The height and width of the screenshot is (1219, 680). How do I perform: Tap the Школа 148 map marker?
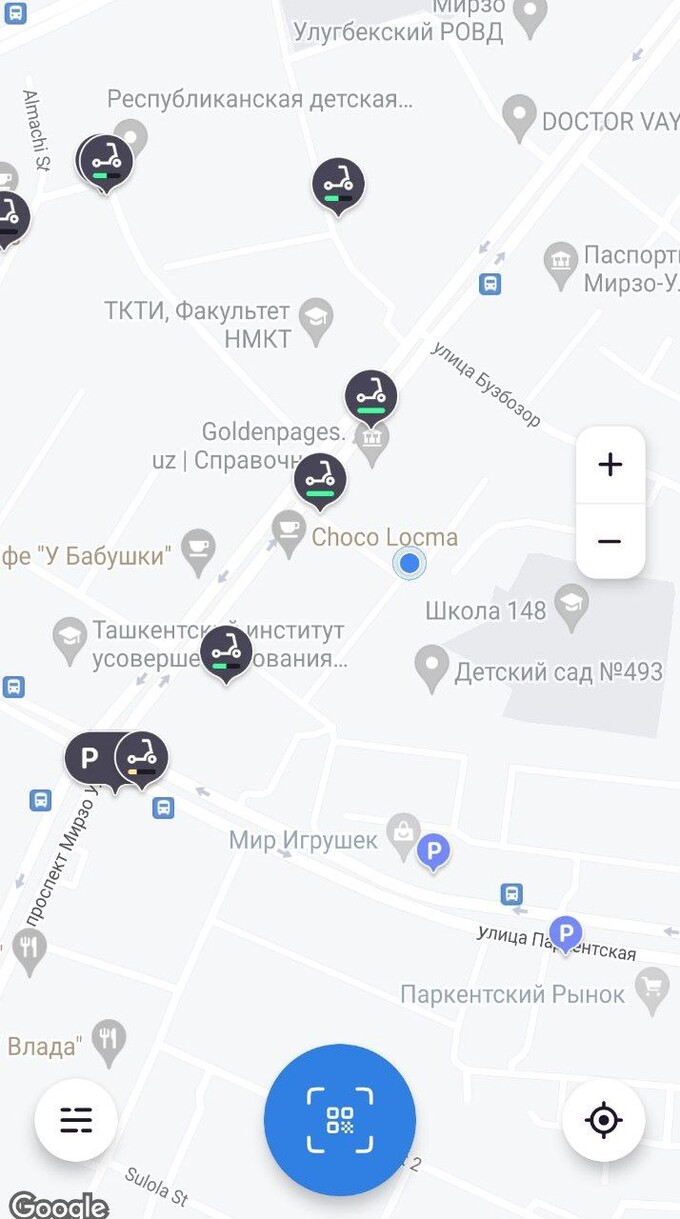point(572,604)
